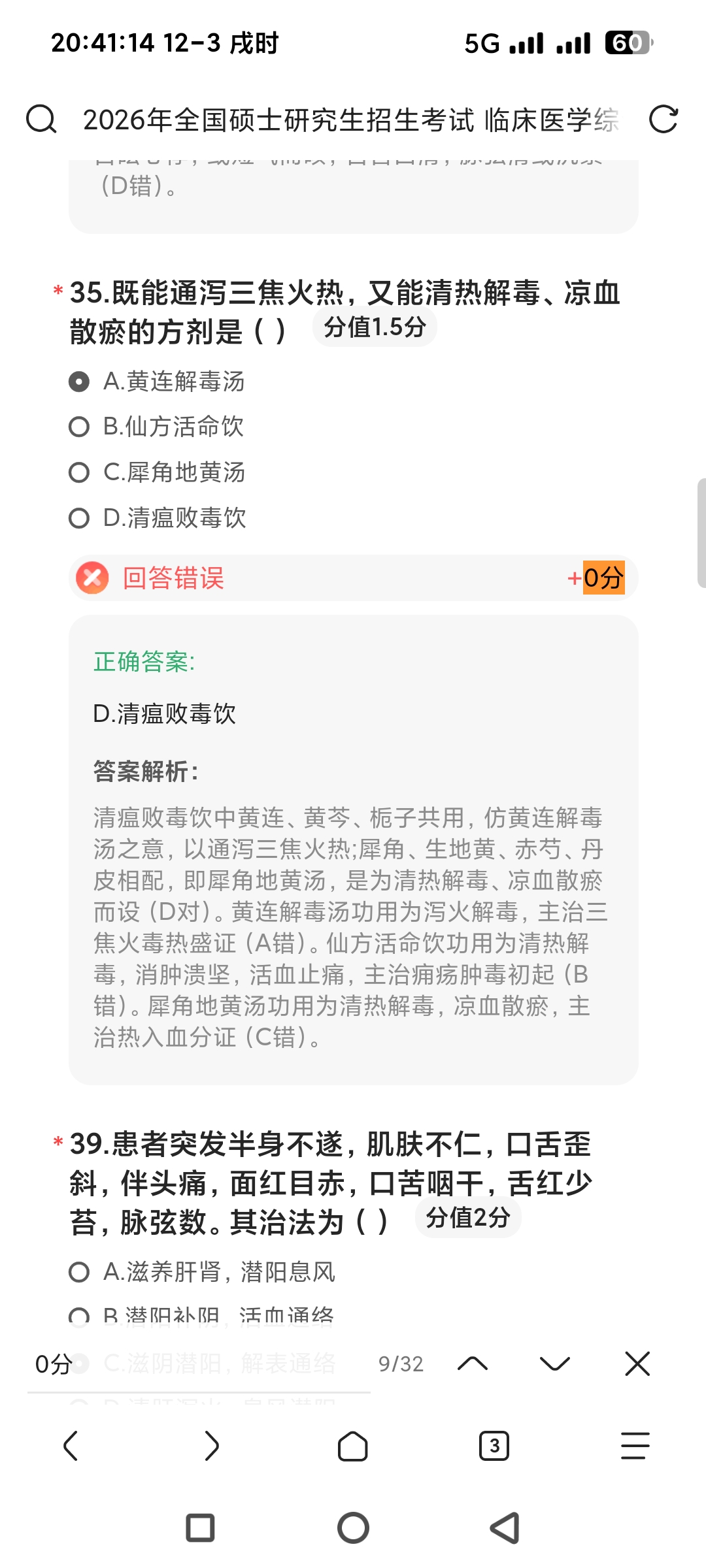Open the browser menu
The width and height of the screenshot is (706, 1568).
tap(635, 1446)
